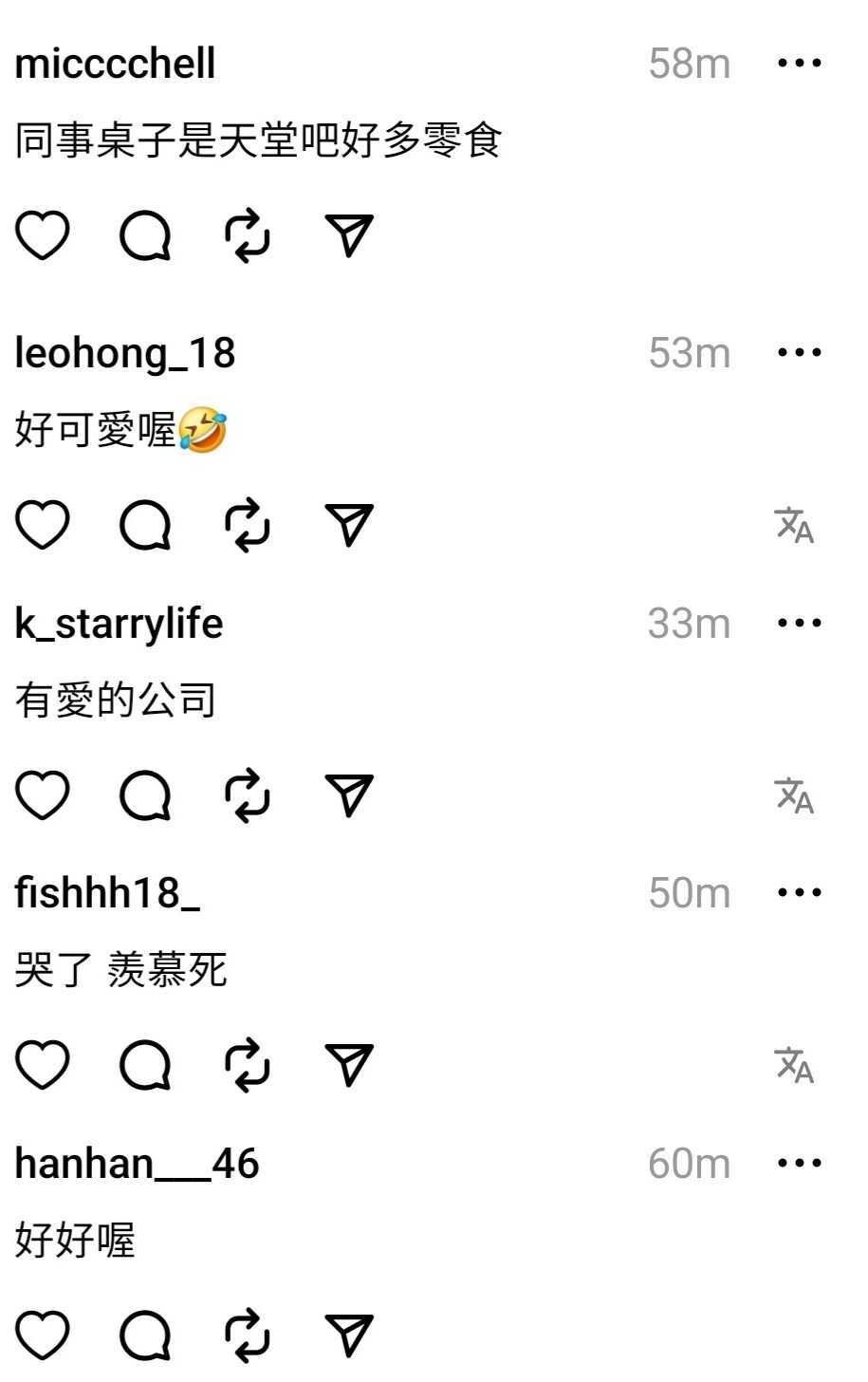
Task: Share hanhan___46's reply
Action: 349,1335
